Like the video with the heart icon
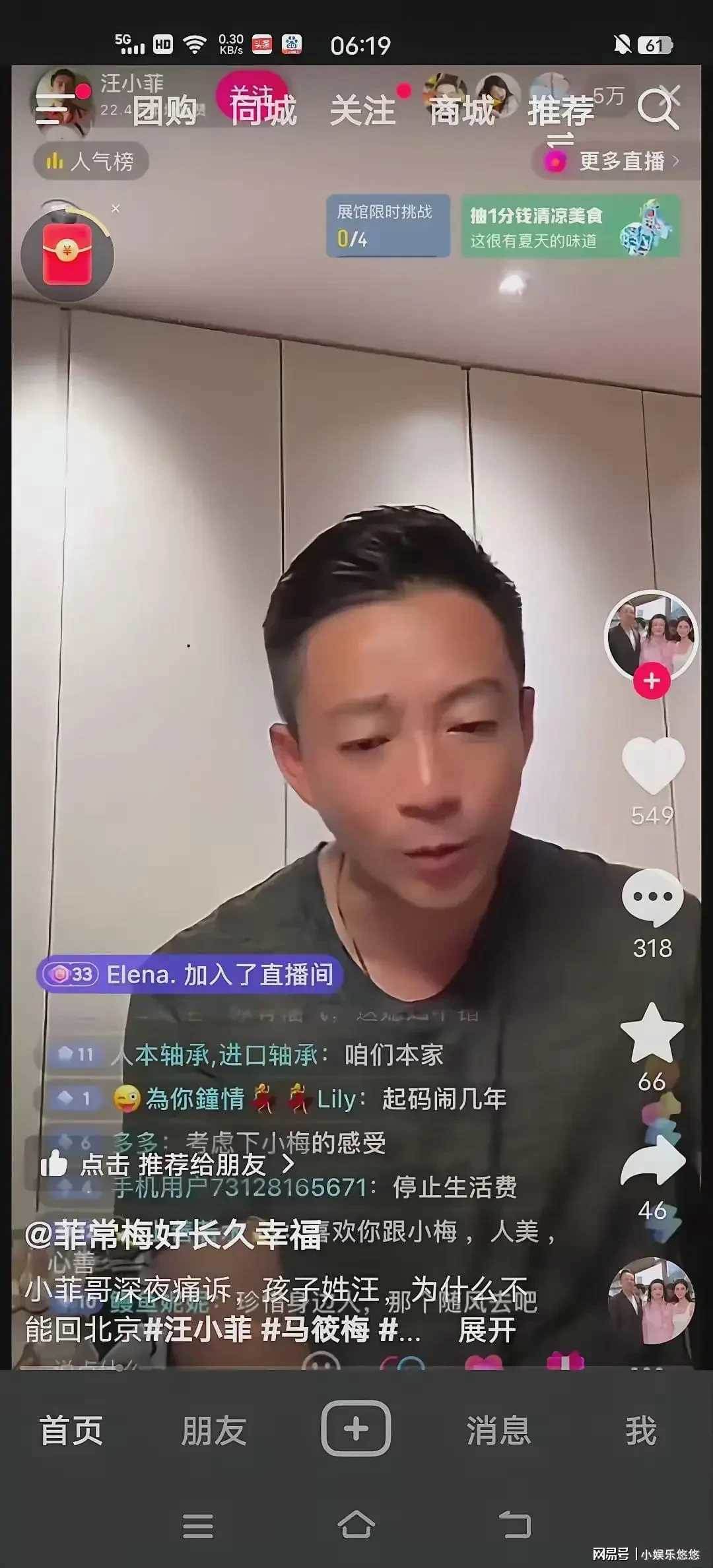The height and width of the screenshot is (1568, 713). [x=652, y=766]
